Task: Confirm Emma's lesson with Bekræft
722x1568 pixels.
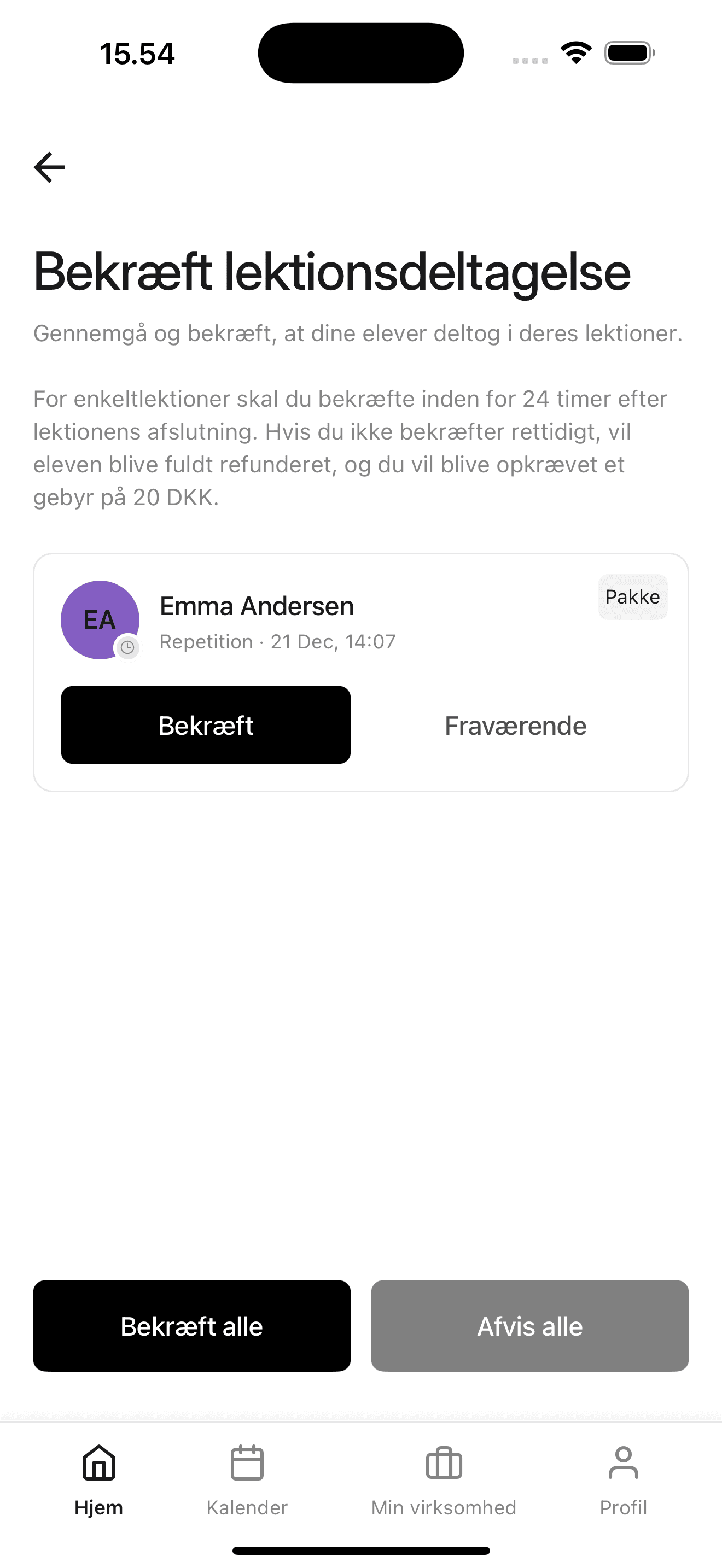Action: (x=206, y=724)
